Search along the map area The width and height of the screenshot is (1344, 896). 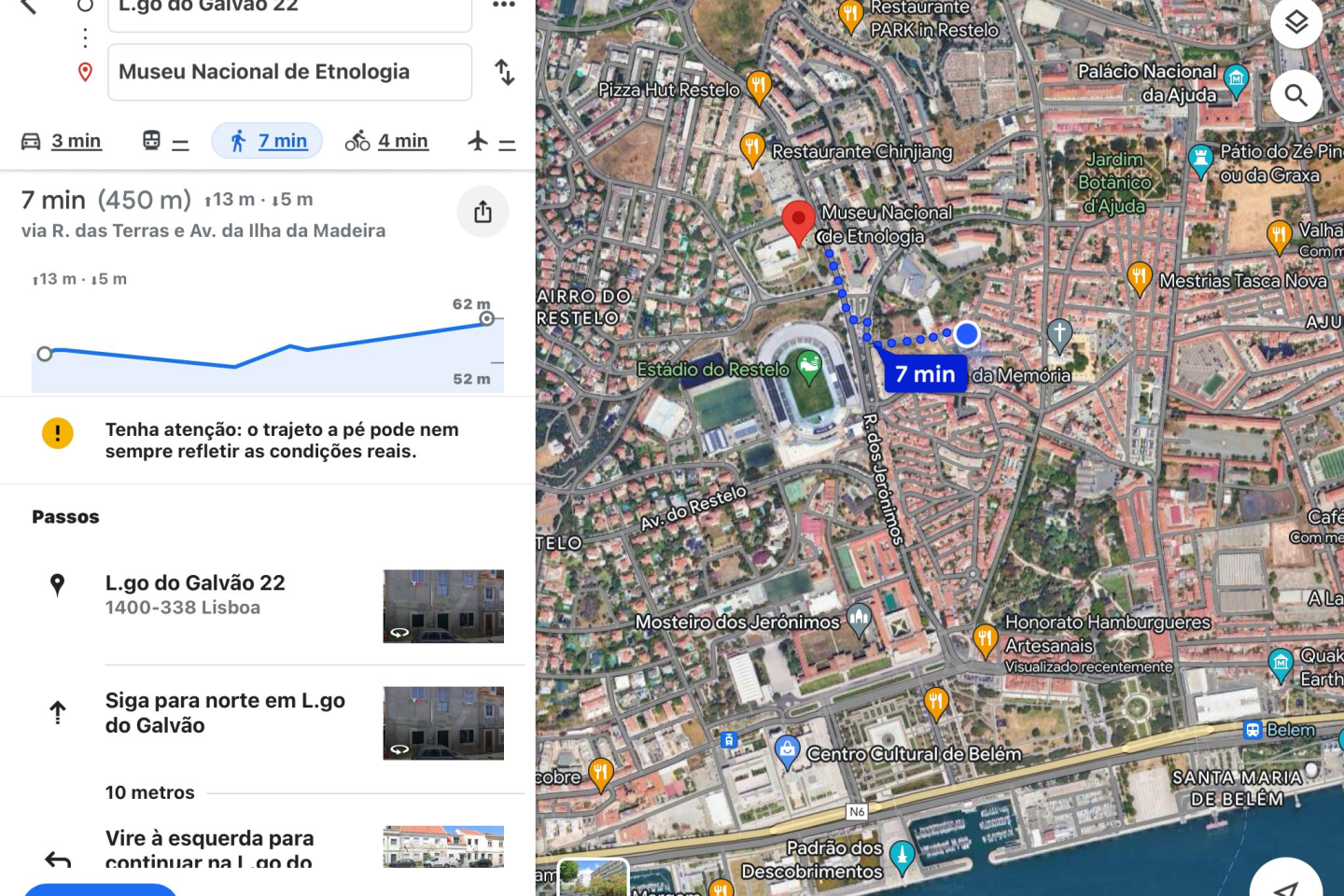[x=1295, y=95]
